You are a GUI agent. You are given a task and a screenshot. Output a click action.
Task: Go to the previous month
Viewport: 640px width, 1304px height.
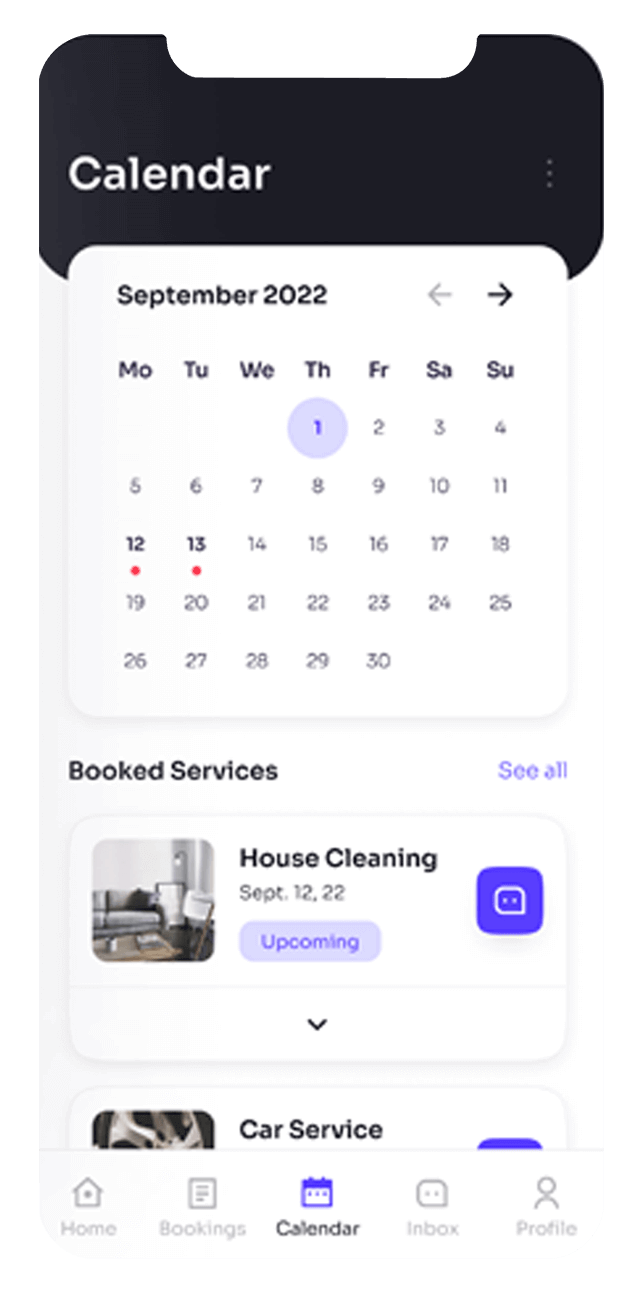click(439, 295)
